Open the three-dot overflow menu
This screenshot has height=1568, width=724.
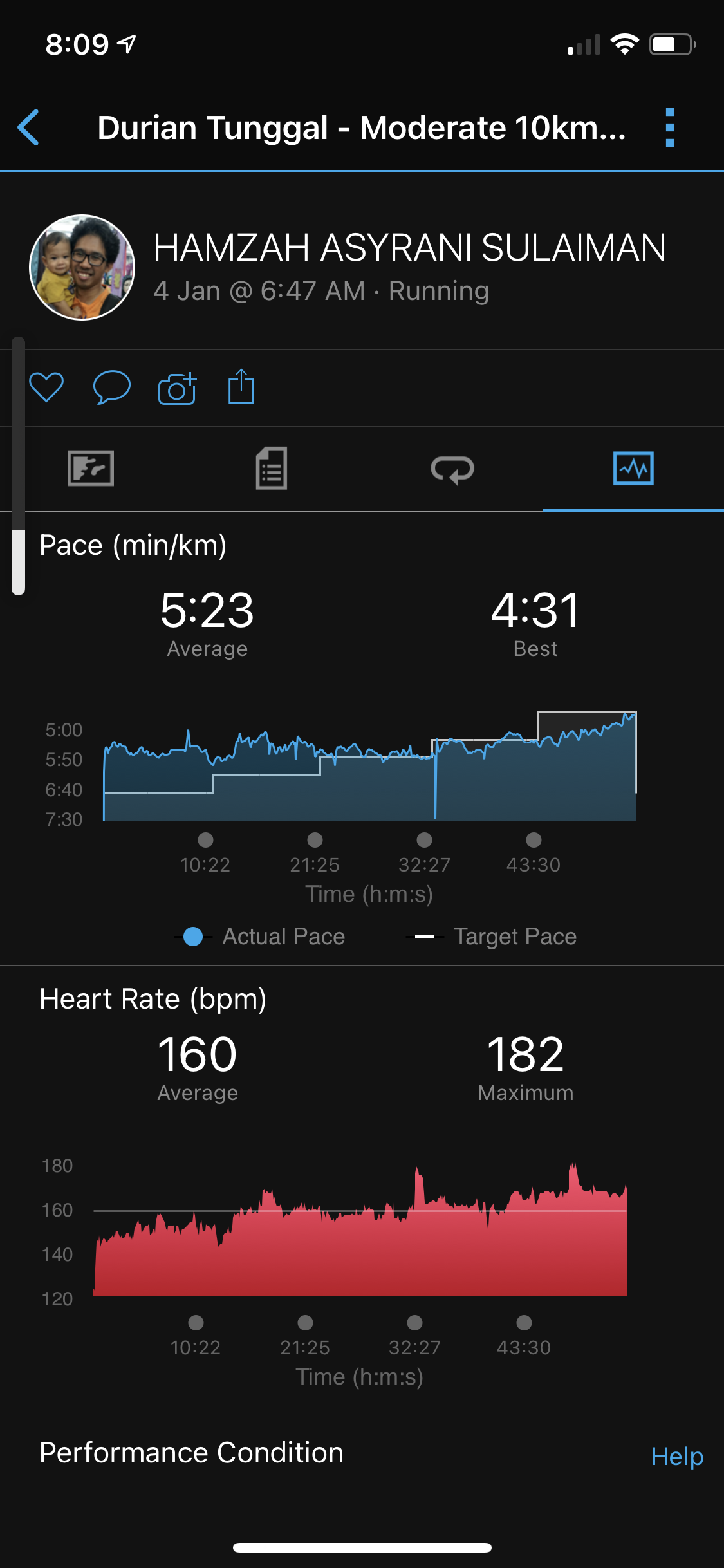coord(669,127)
